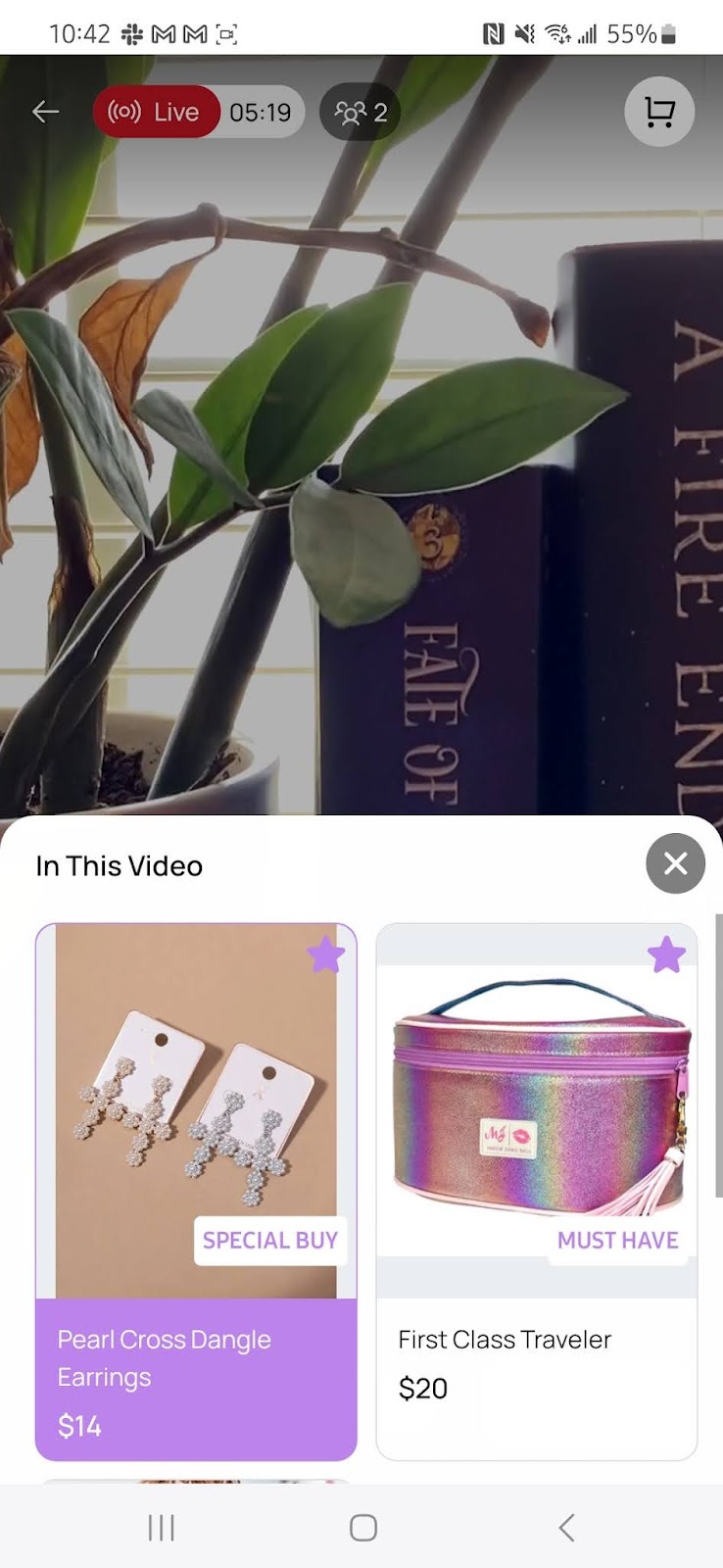Tap the system home button
The height and width of the screenshot is (1568, 723).
point(362,1527)
